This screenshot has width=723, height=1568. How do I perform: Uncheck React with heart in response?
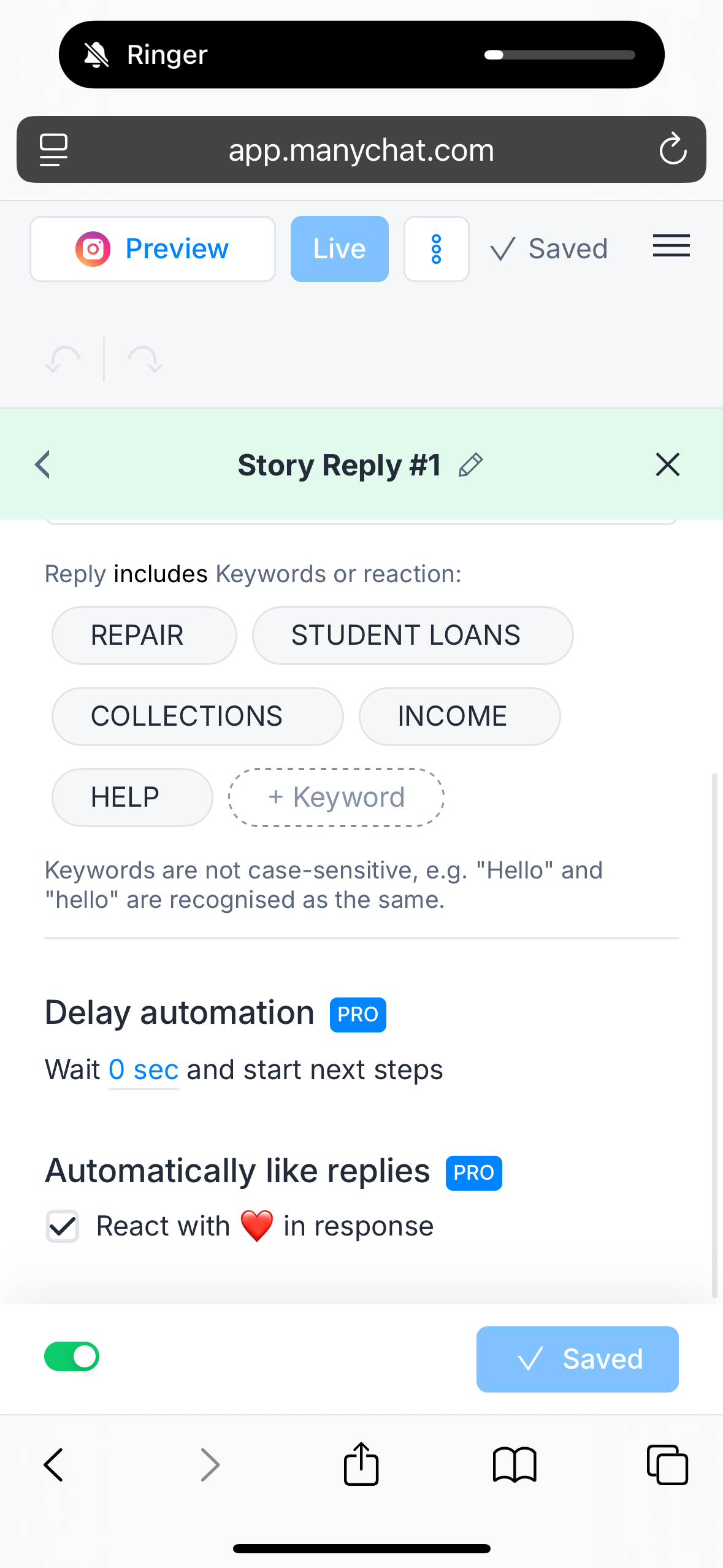[63, 1226]
